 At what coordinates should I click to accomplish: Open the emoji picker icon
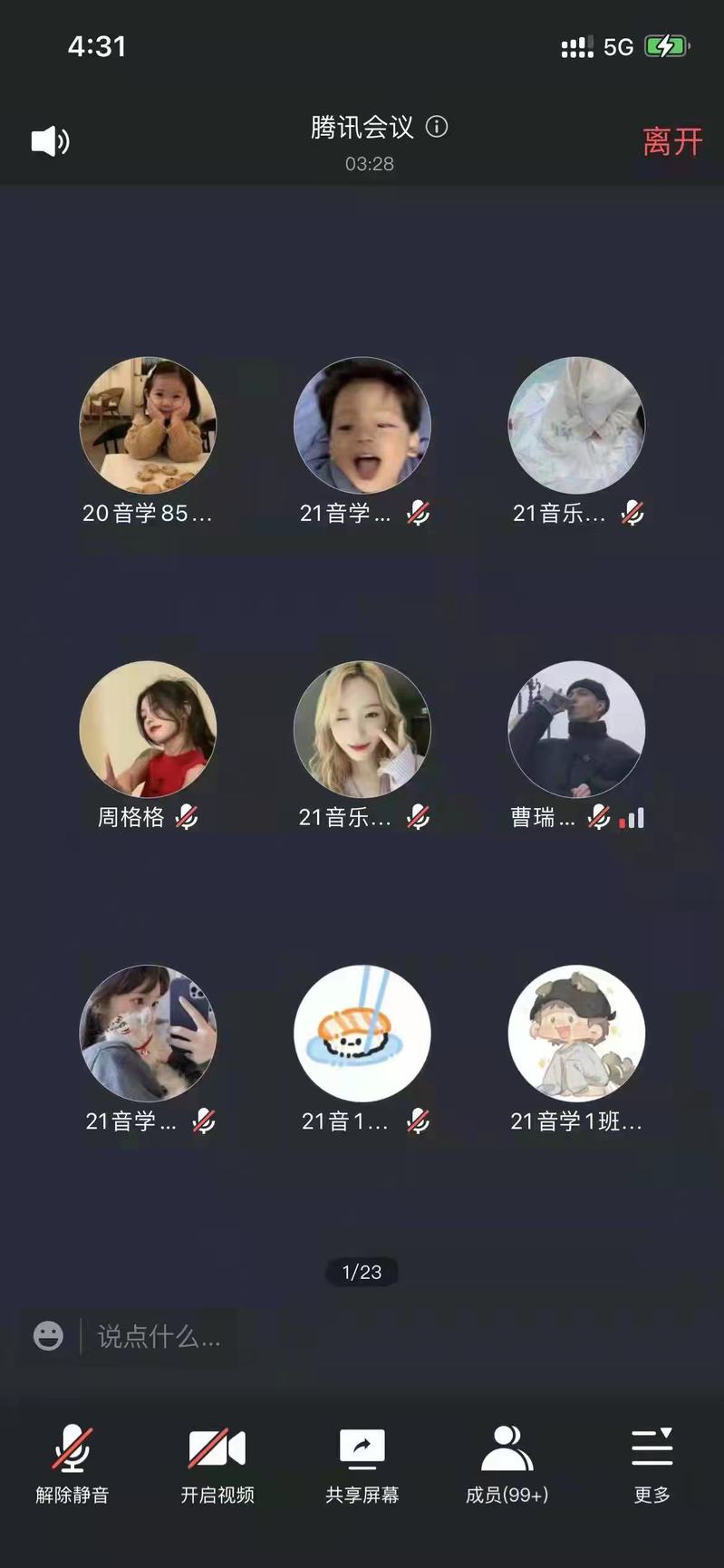pyautogui.click(x=48, y=1336)
